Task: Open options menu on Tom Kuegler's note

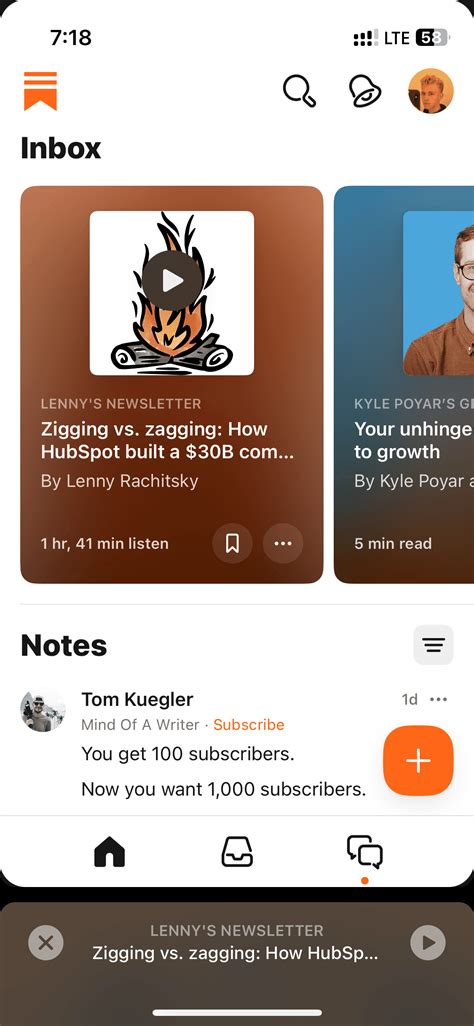Action: [x=439, y=699]
